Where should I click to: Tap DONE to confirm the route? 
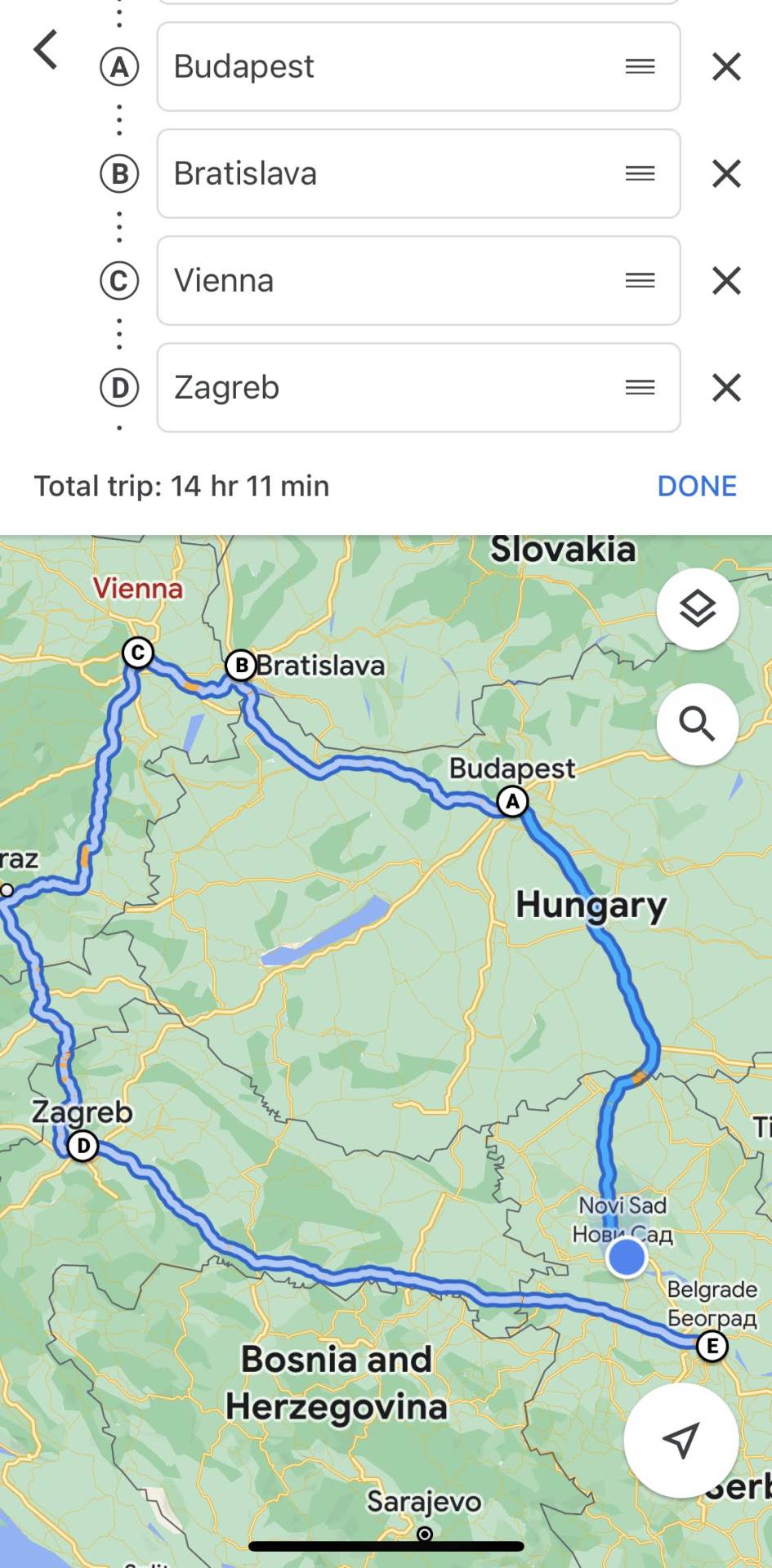[697, 486]
